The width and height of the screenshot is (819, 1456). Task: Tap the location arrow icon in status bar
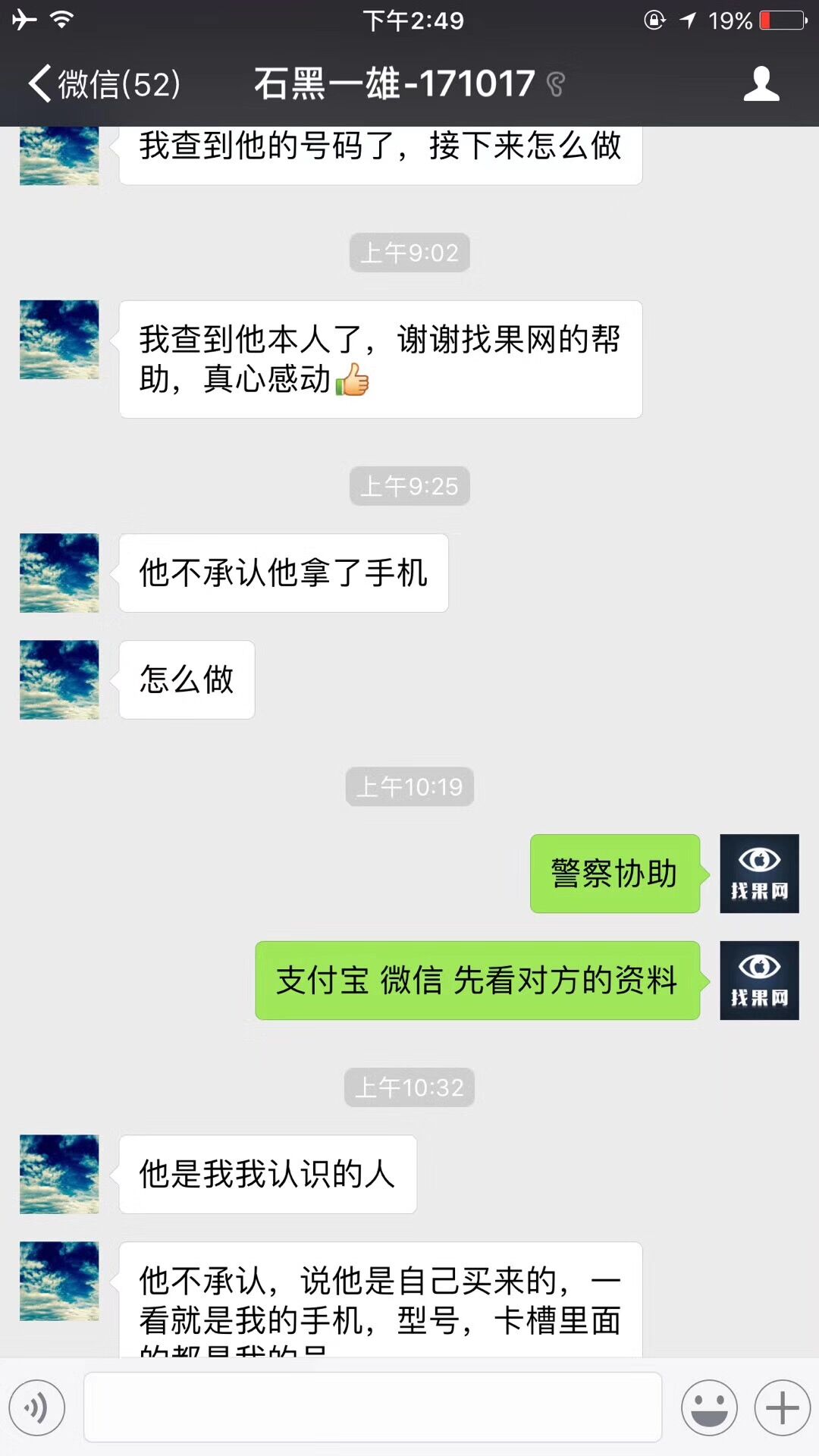687,20
